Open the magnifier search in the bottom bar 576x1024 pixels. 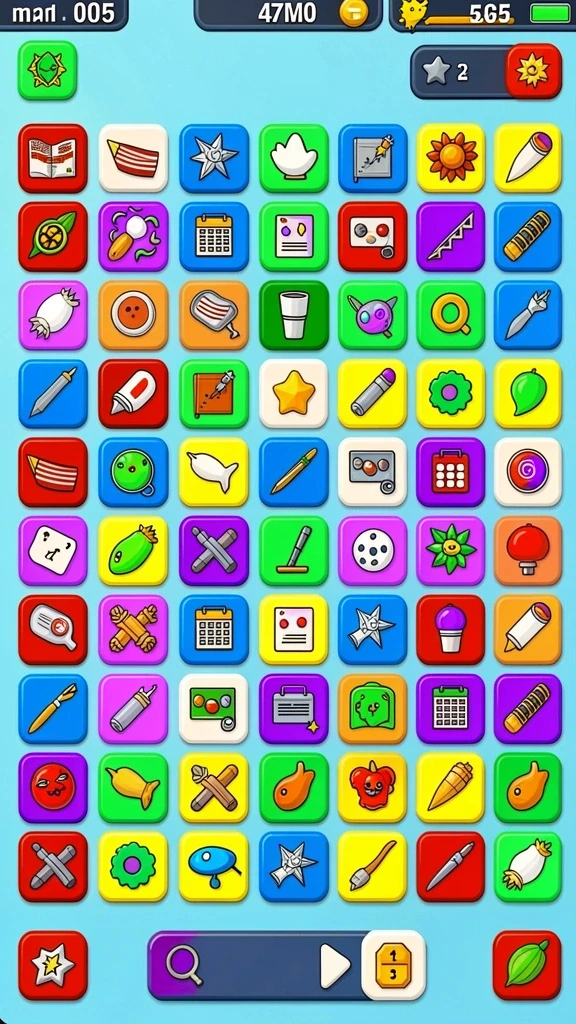click(x=184, y=965)
